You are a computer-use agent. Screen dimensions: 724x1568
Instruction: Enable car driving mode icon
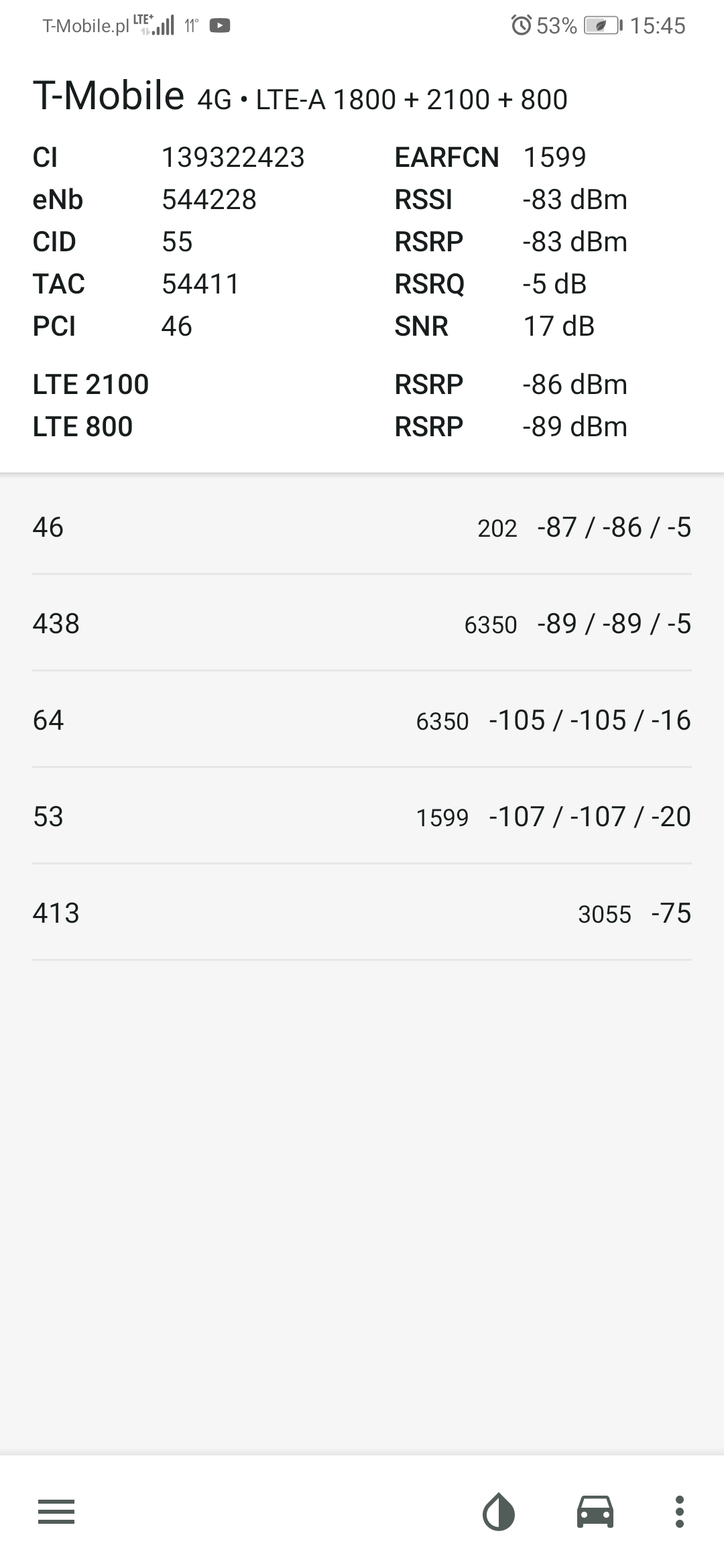coord(595,1512)
